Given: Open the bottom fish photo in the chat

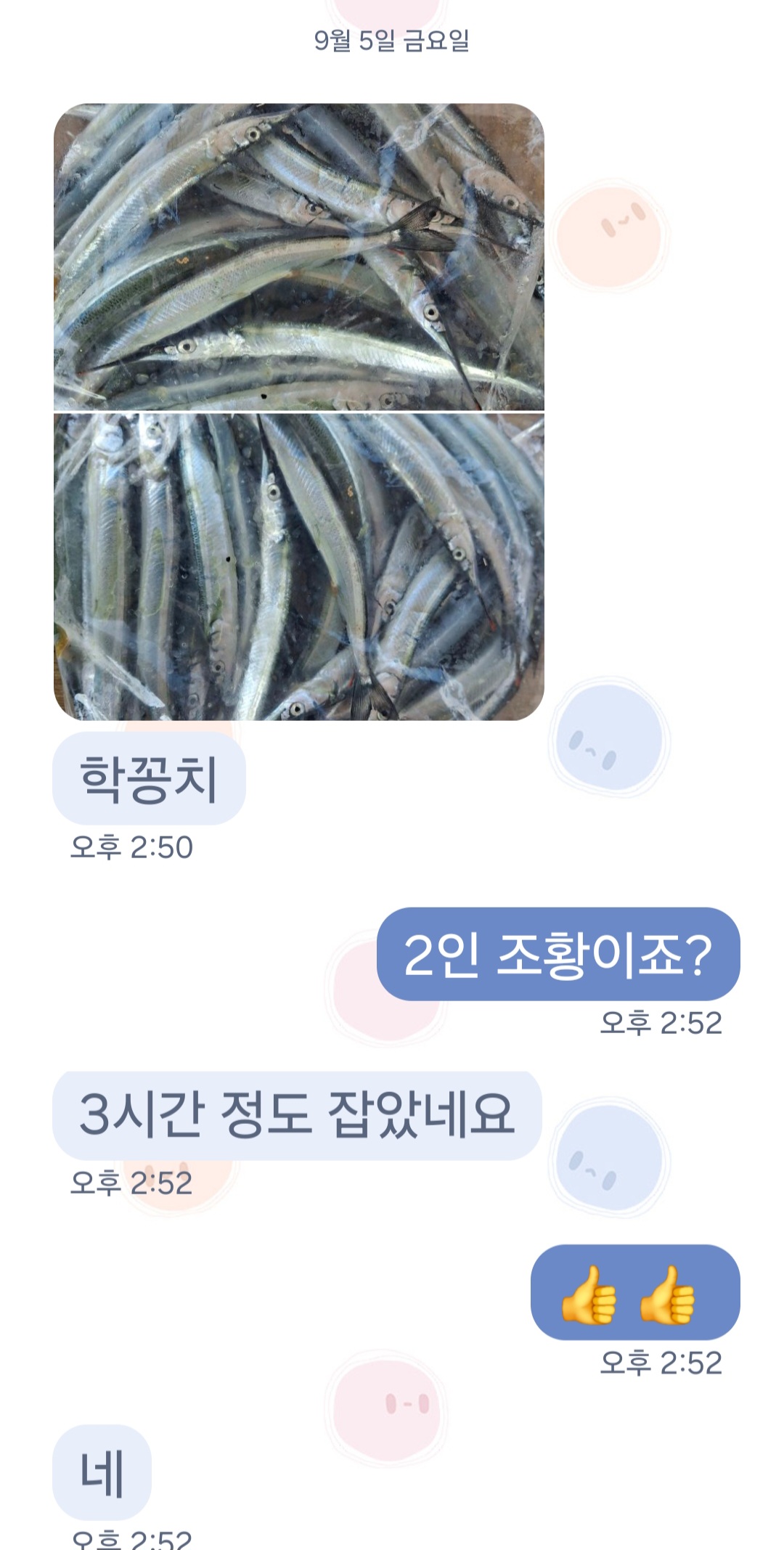Looking at the screenshot, I should [x=298, y=567].
